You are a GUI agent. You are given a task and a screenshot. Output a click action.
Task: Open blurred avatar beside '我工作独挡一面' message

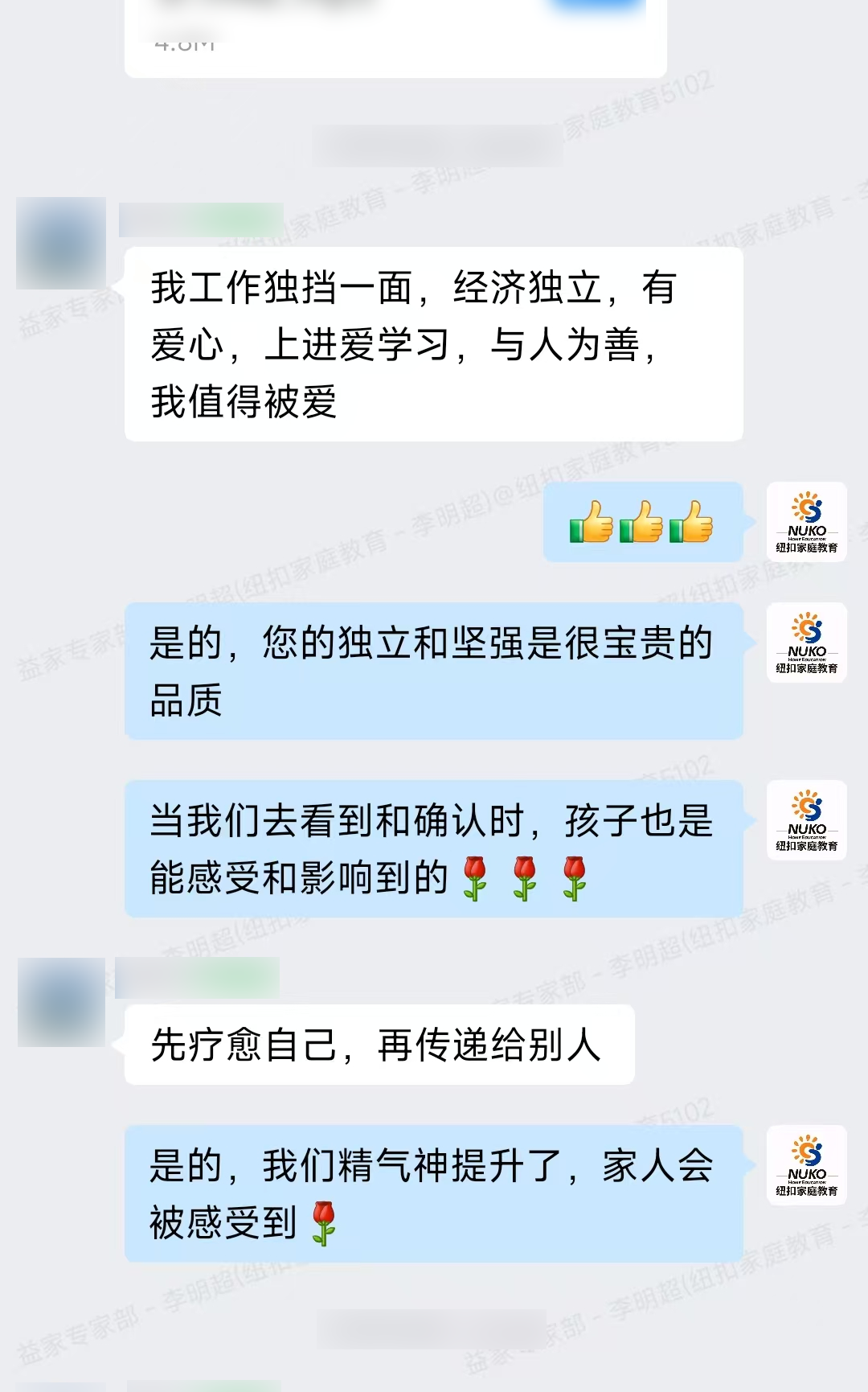(x=61, y=243)
